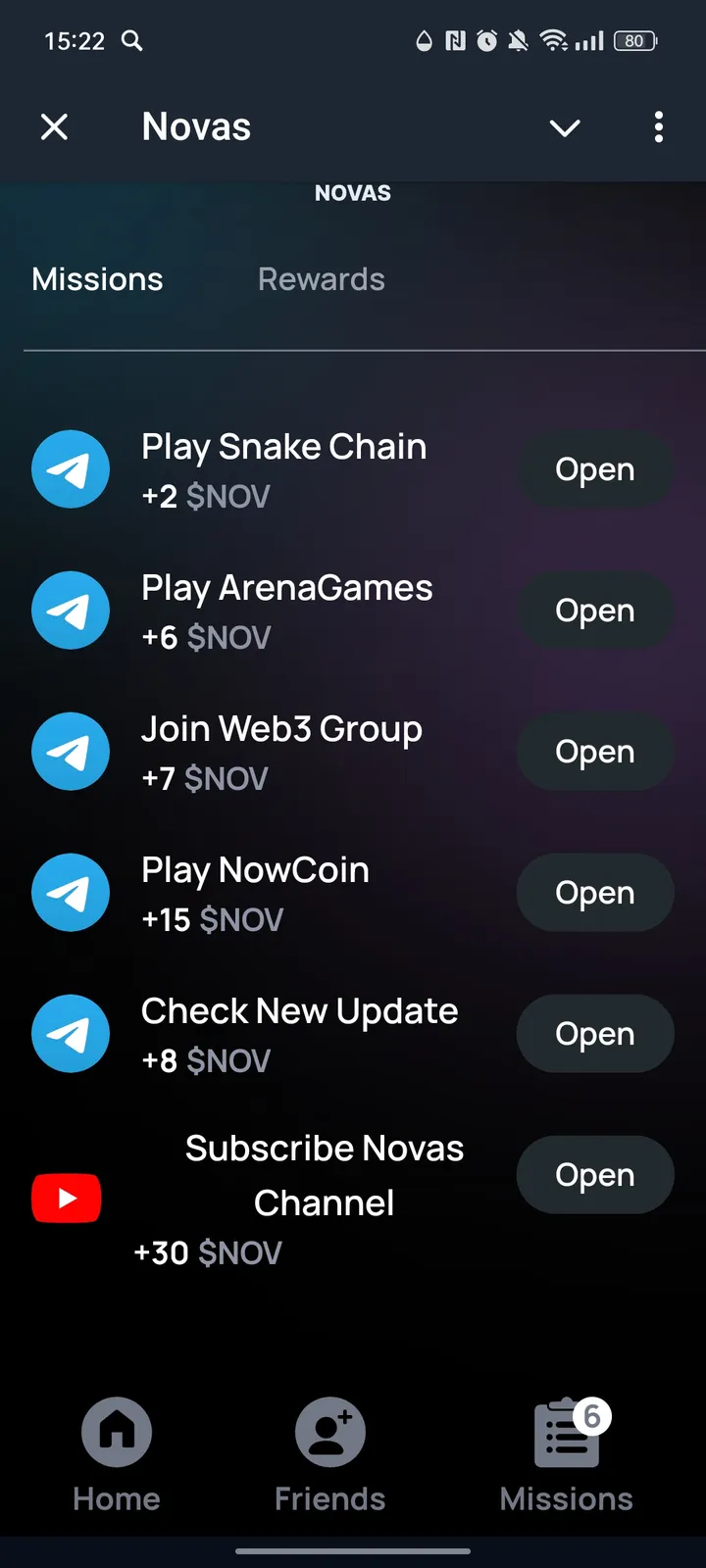
Task: Tap the Telegram icon beside Check New Update
Action: pos(71,1033)
